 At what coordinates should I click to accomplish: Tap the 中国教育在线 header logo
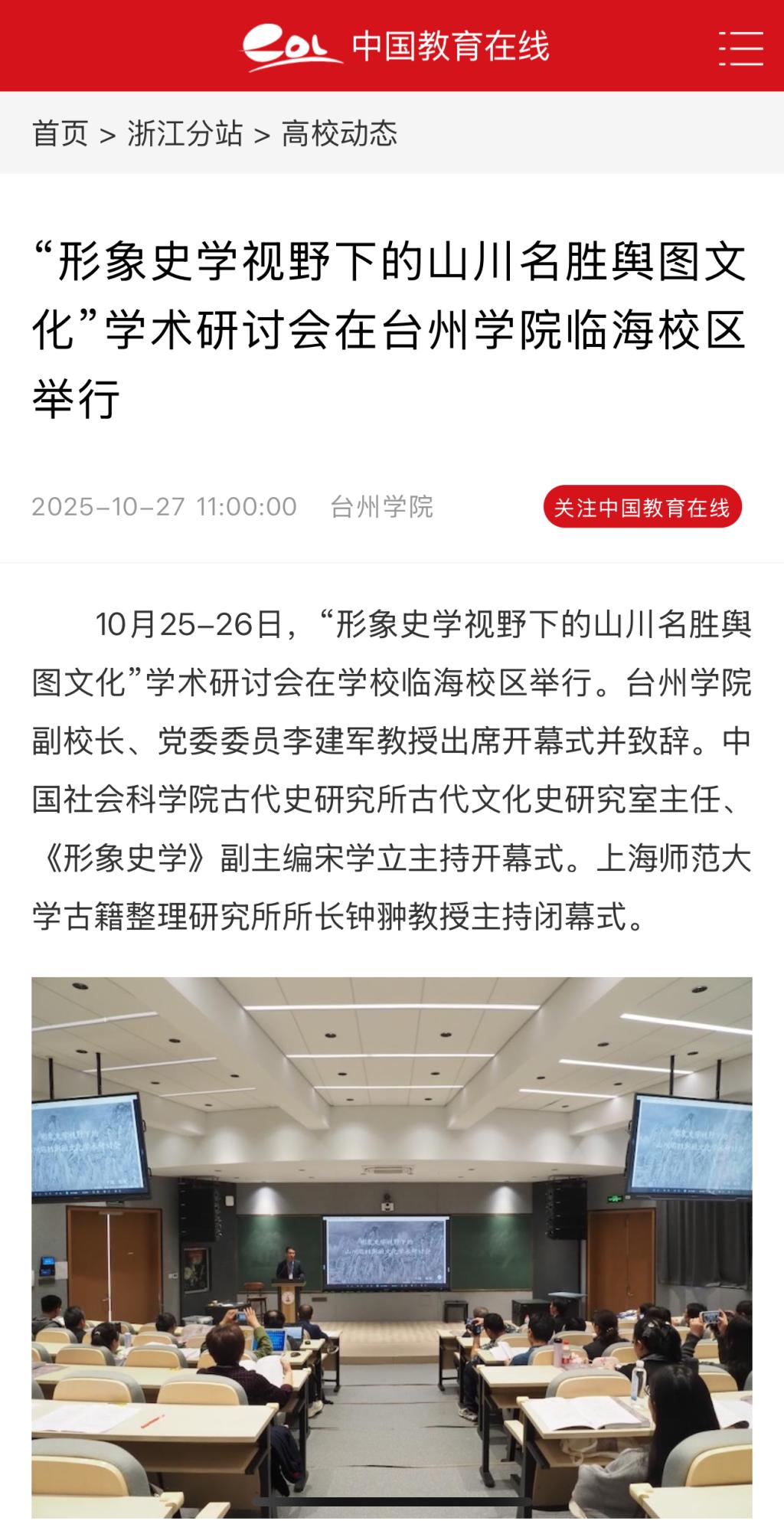click(396, 47)
